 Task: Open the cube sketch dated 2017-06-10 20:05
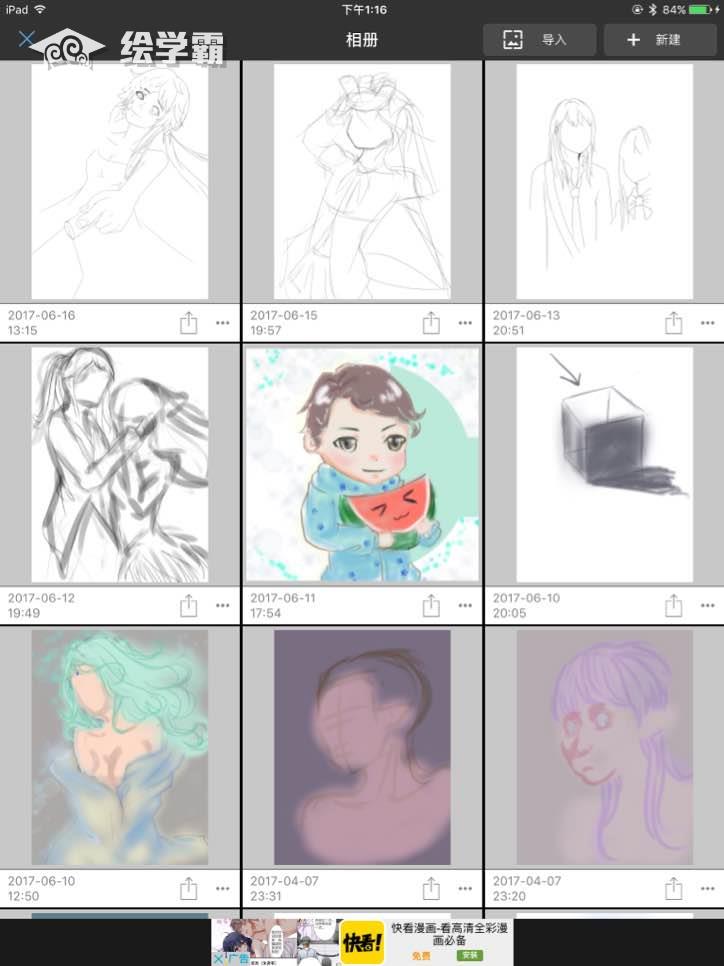604,464
